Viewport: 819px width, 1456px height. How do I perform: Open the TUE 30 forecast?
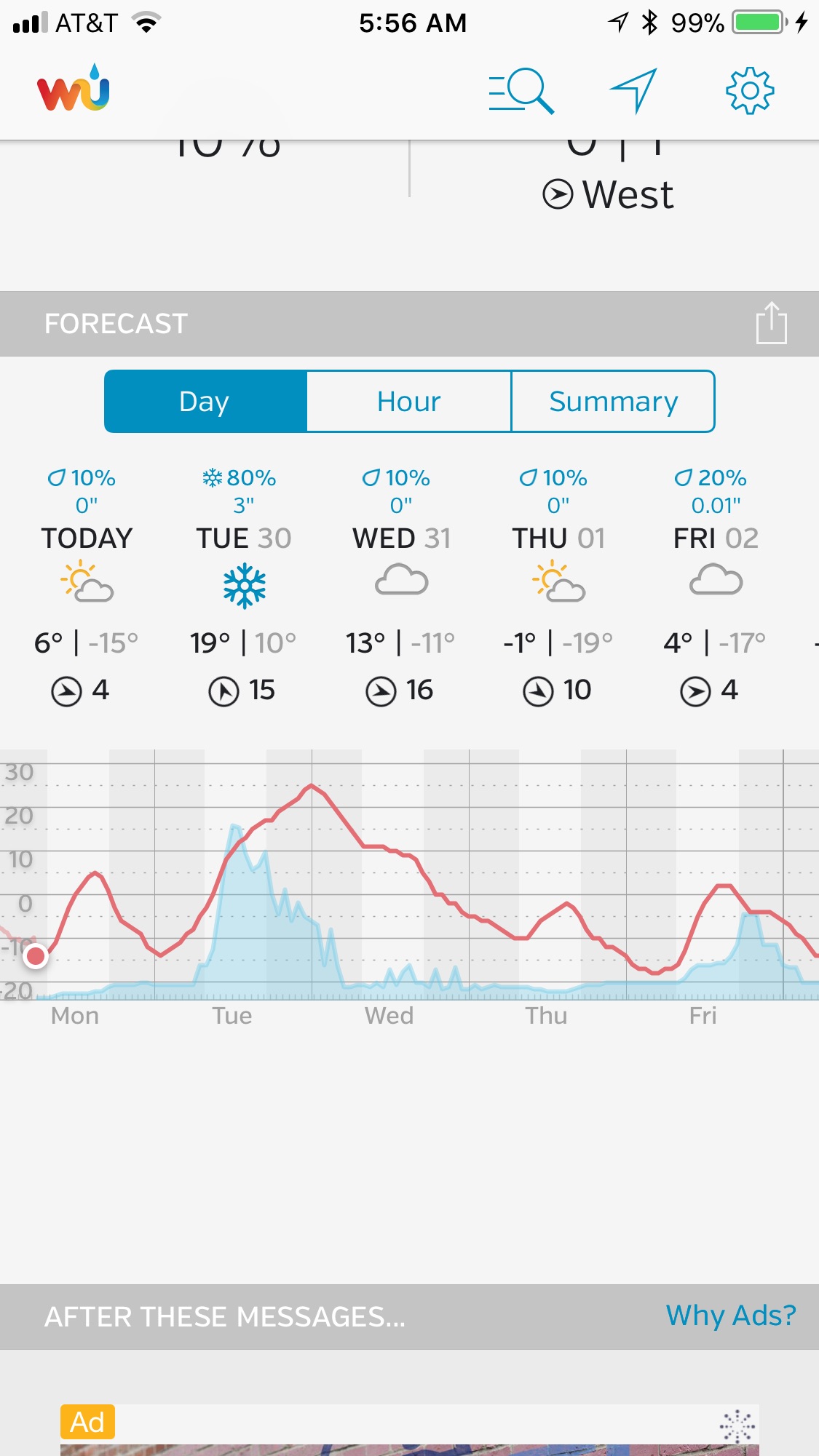point(244,582)
